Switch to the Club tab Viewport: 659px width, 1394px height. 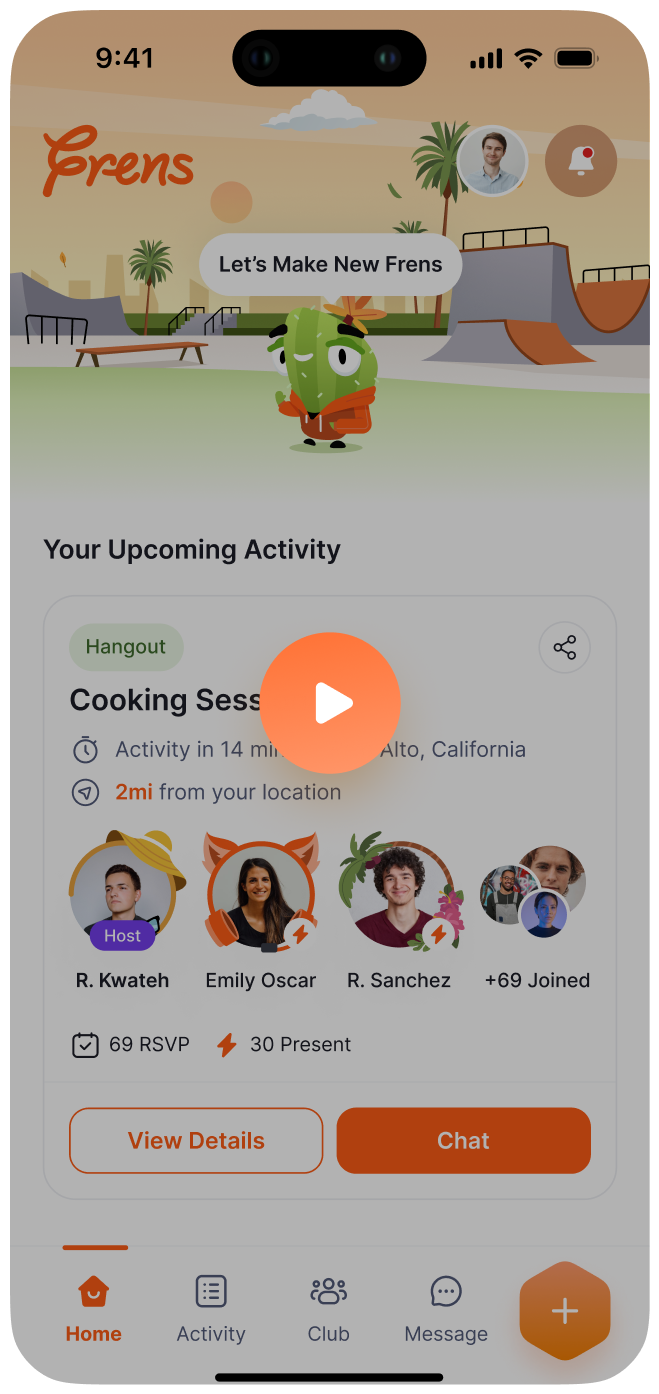[328, 1309]
